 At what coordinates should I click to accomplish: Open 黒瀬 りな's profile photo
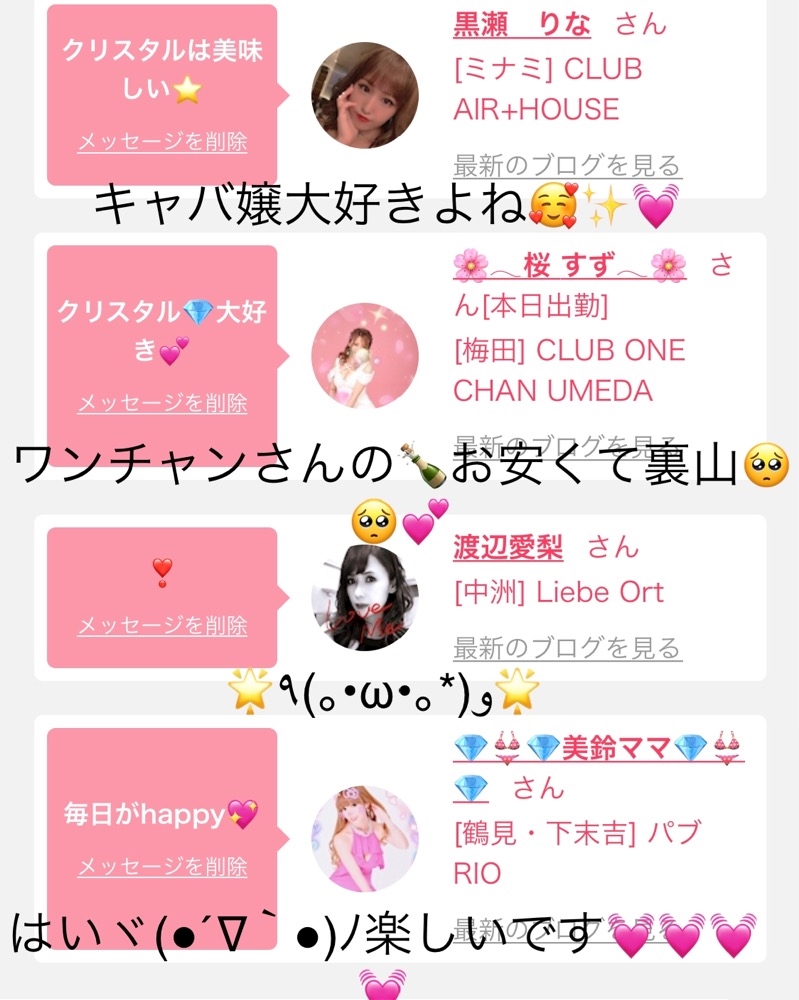[x=365, y=96]
